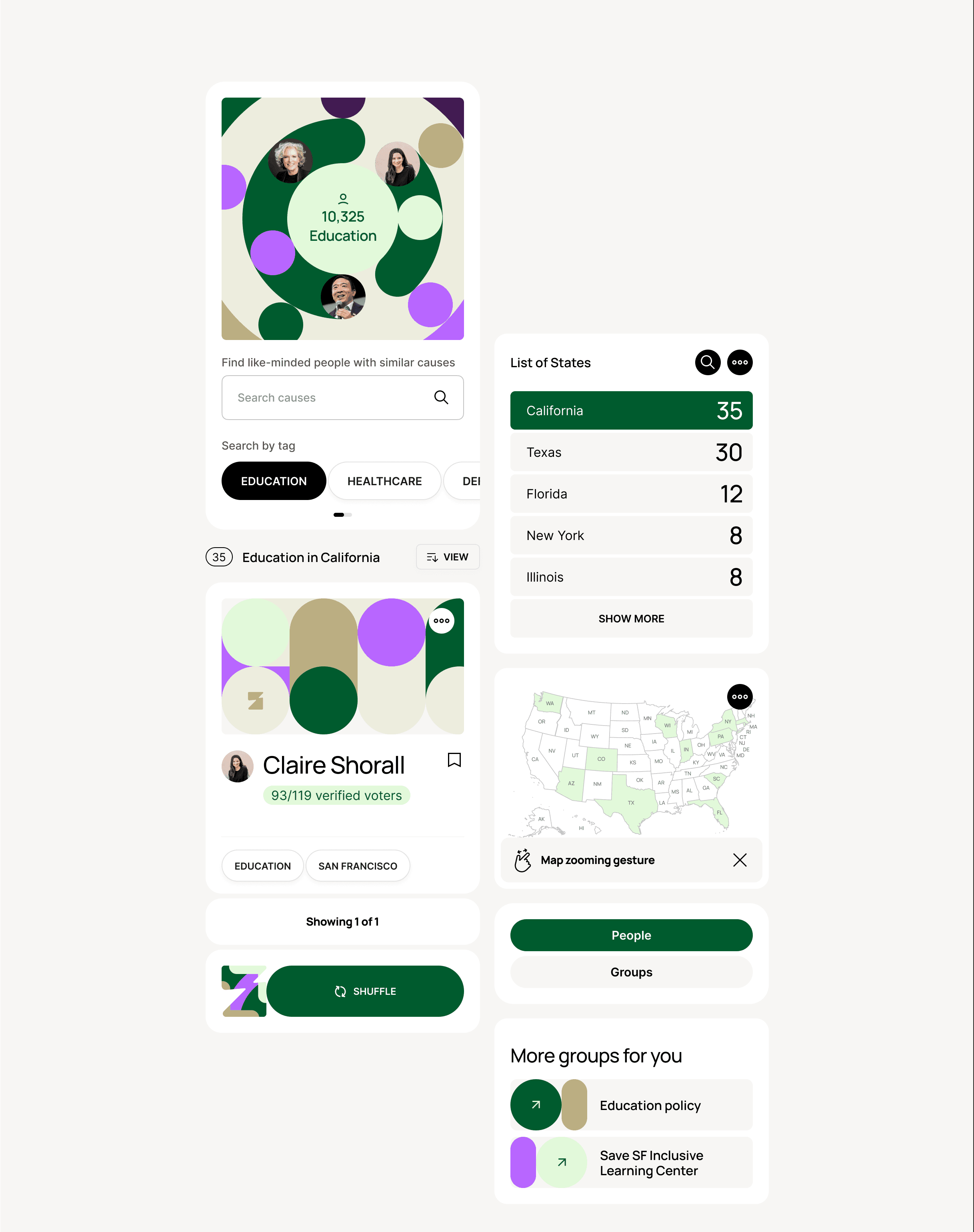Switch to the Groups tab
Image resolution: width=974 pixels, height=1232 pixels.
631,972
